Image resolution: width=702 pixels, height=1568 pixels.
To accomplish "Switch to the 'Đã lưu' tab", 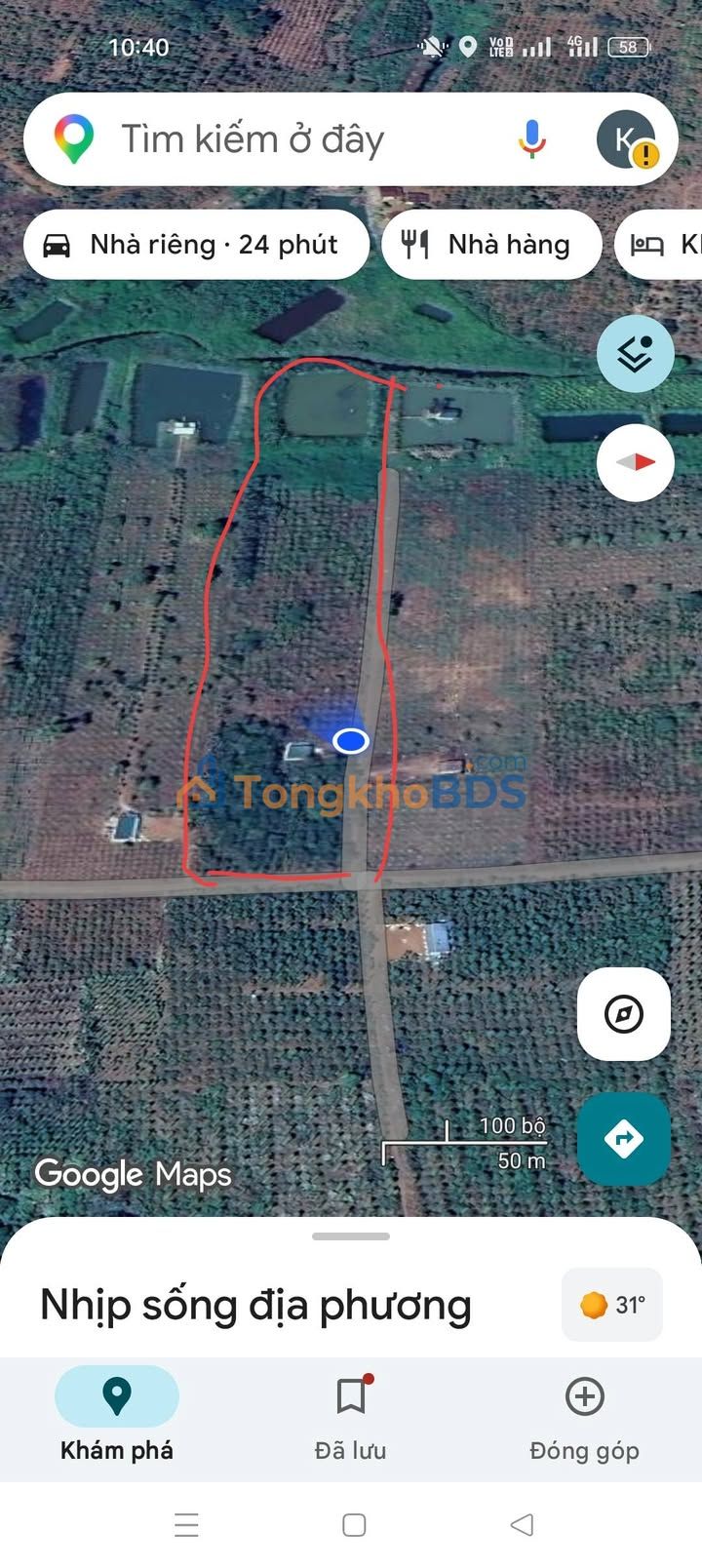I will pos(351,1414).
